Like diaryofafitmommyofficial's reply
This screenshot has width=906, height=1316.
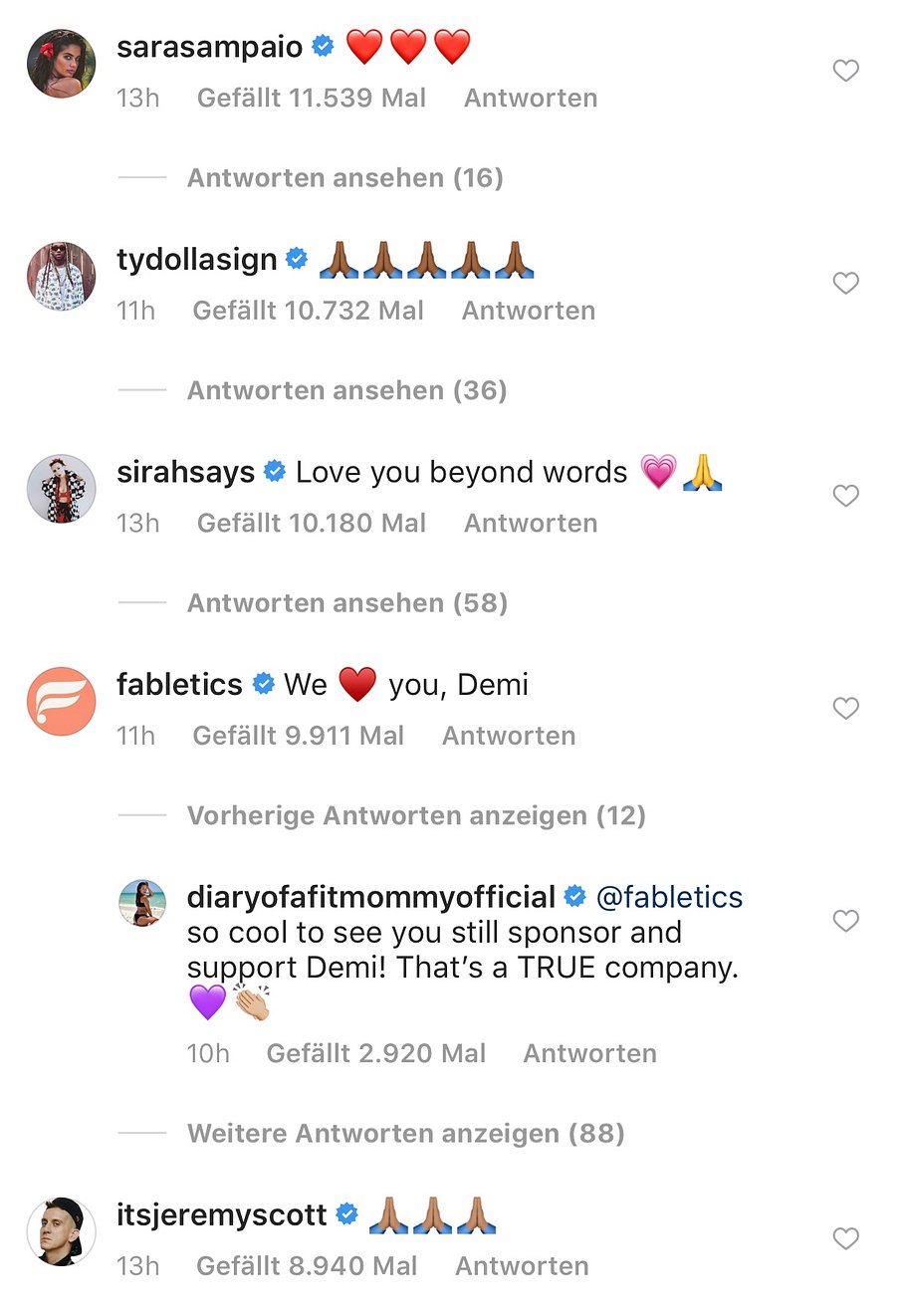click(845, 921)
